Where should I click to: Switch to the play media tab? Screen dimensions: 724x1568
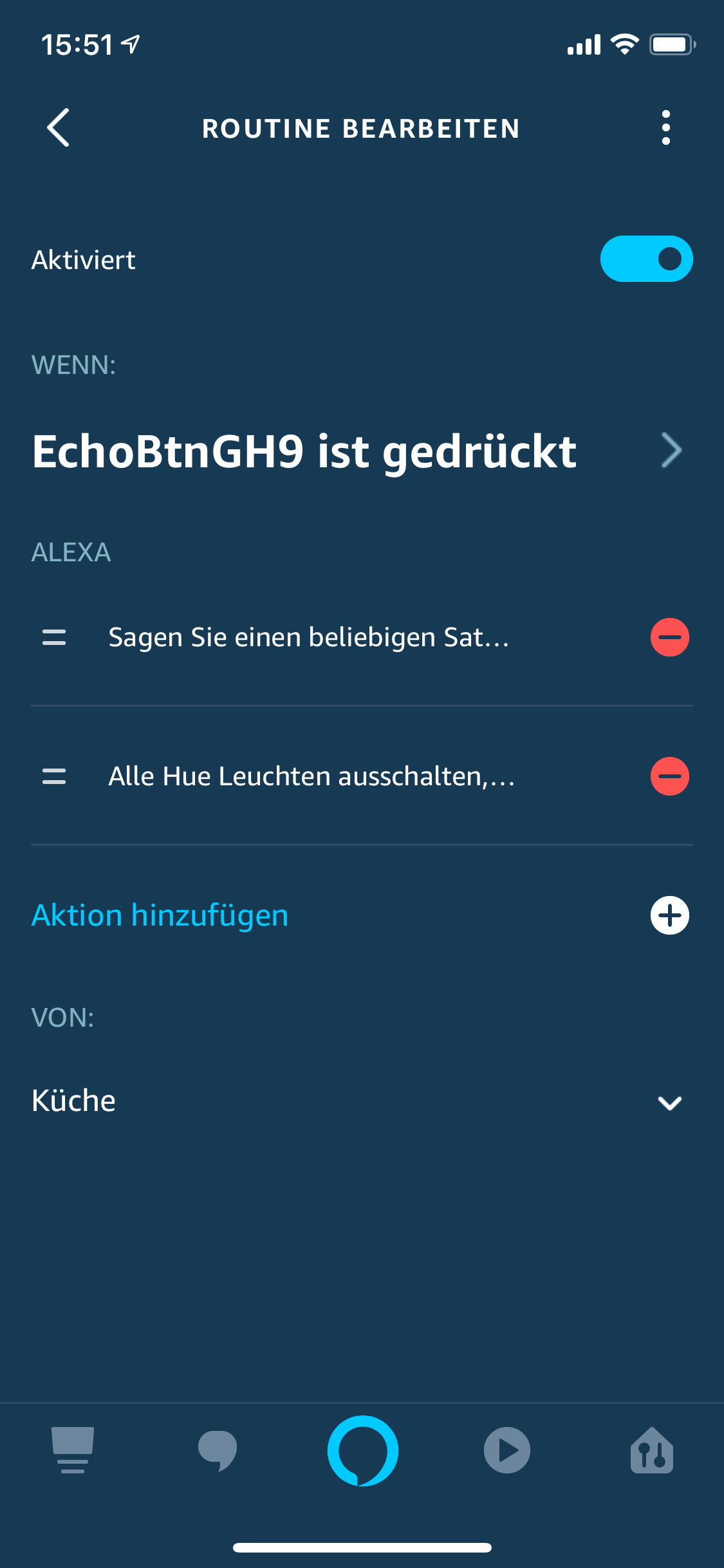(507, 1451)
